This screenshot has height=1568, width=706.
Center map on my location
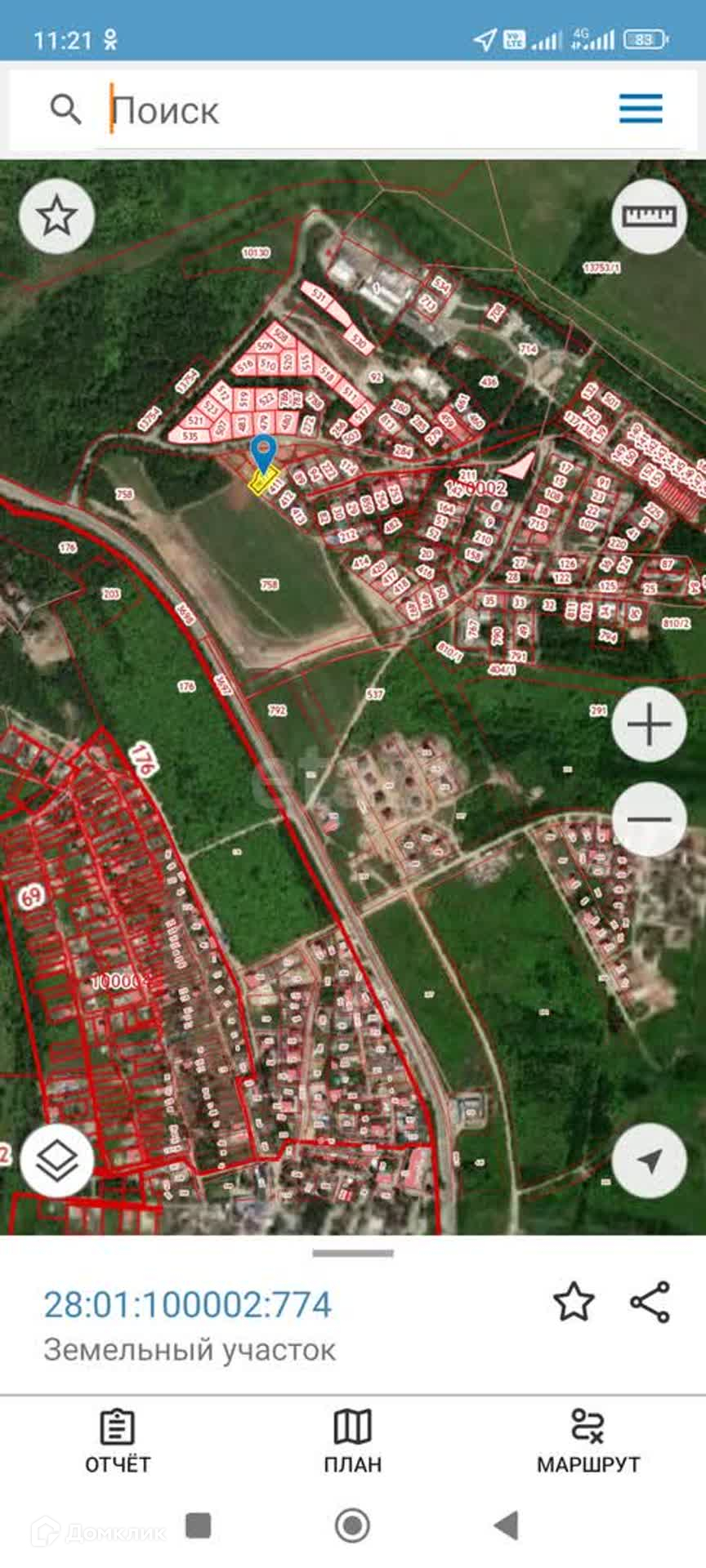(x=650, y=1160)
